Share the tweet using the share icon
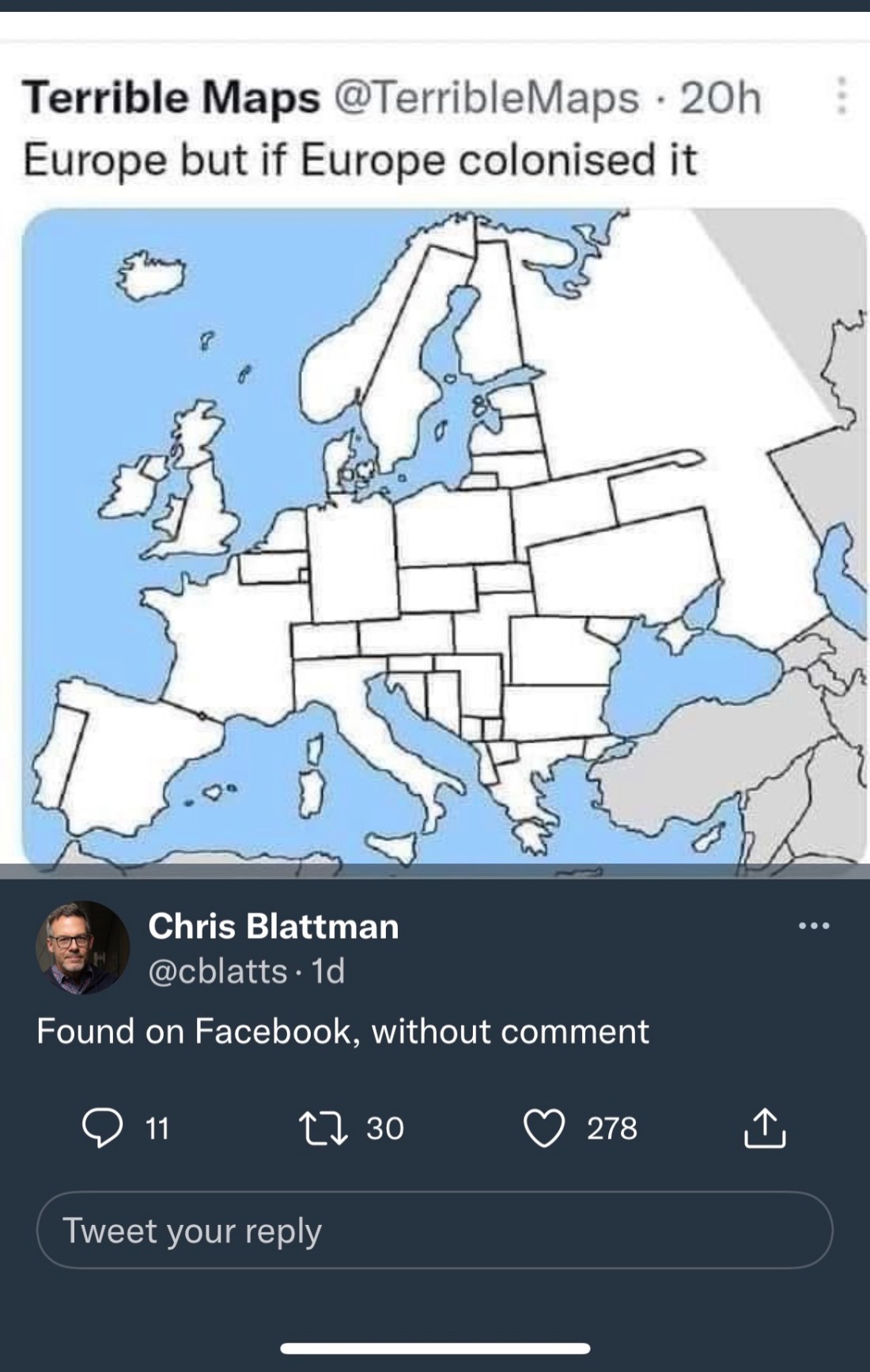This screenshot has width=870, height=1372. [764, 1128]
